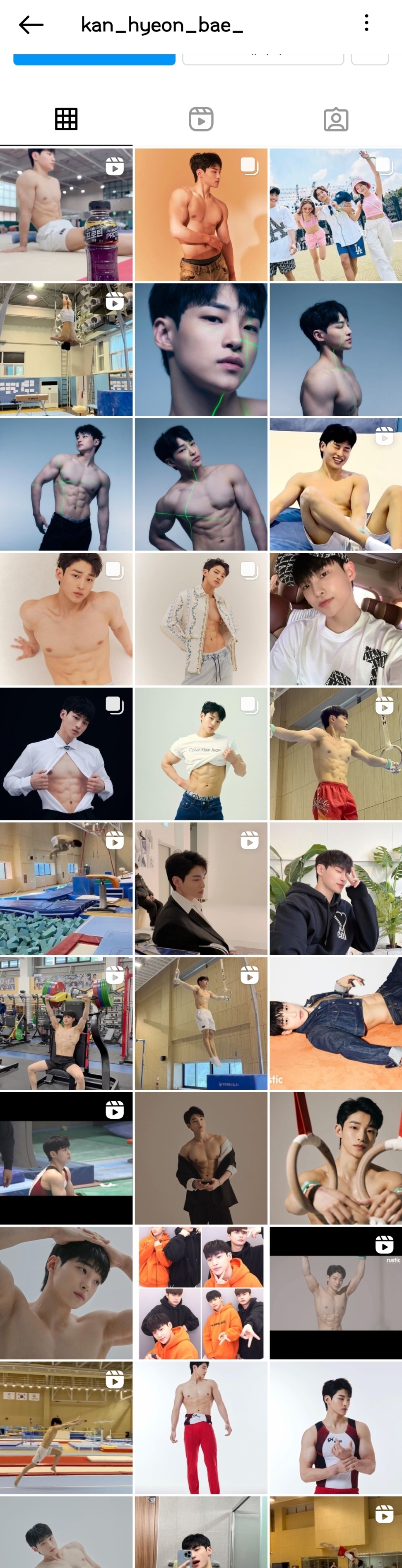
Task: Open the Calvin Klein Jeans t-shirt post
Action: pos(201,753)
